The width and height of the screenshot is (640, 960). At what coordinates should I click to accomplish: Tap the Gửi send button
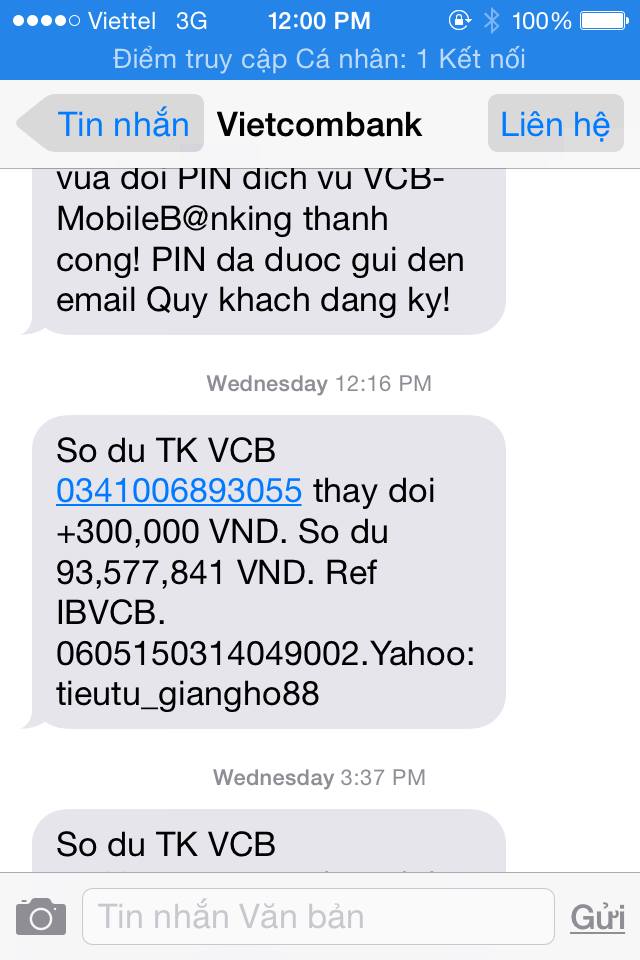click(597, 917)
